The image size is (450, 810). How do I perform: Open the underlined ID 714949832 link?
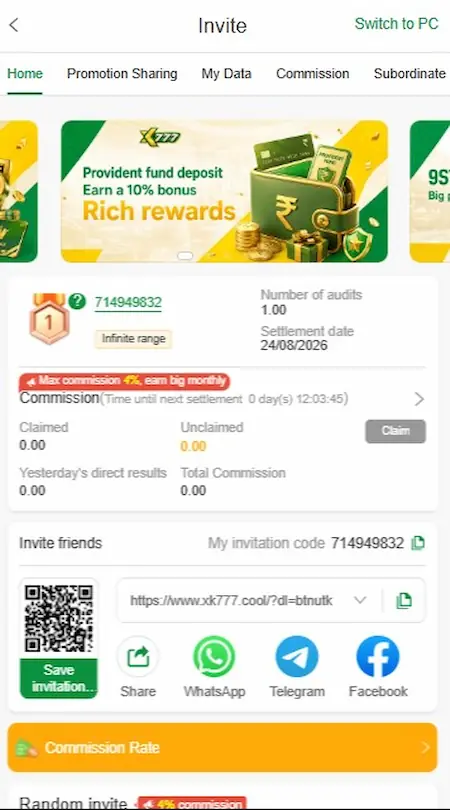pyautogui.click(x=128, y=302)
